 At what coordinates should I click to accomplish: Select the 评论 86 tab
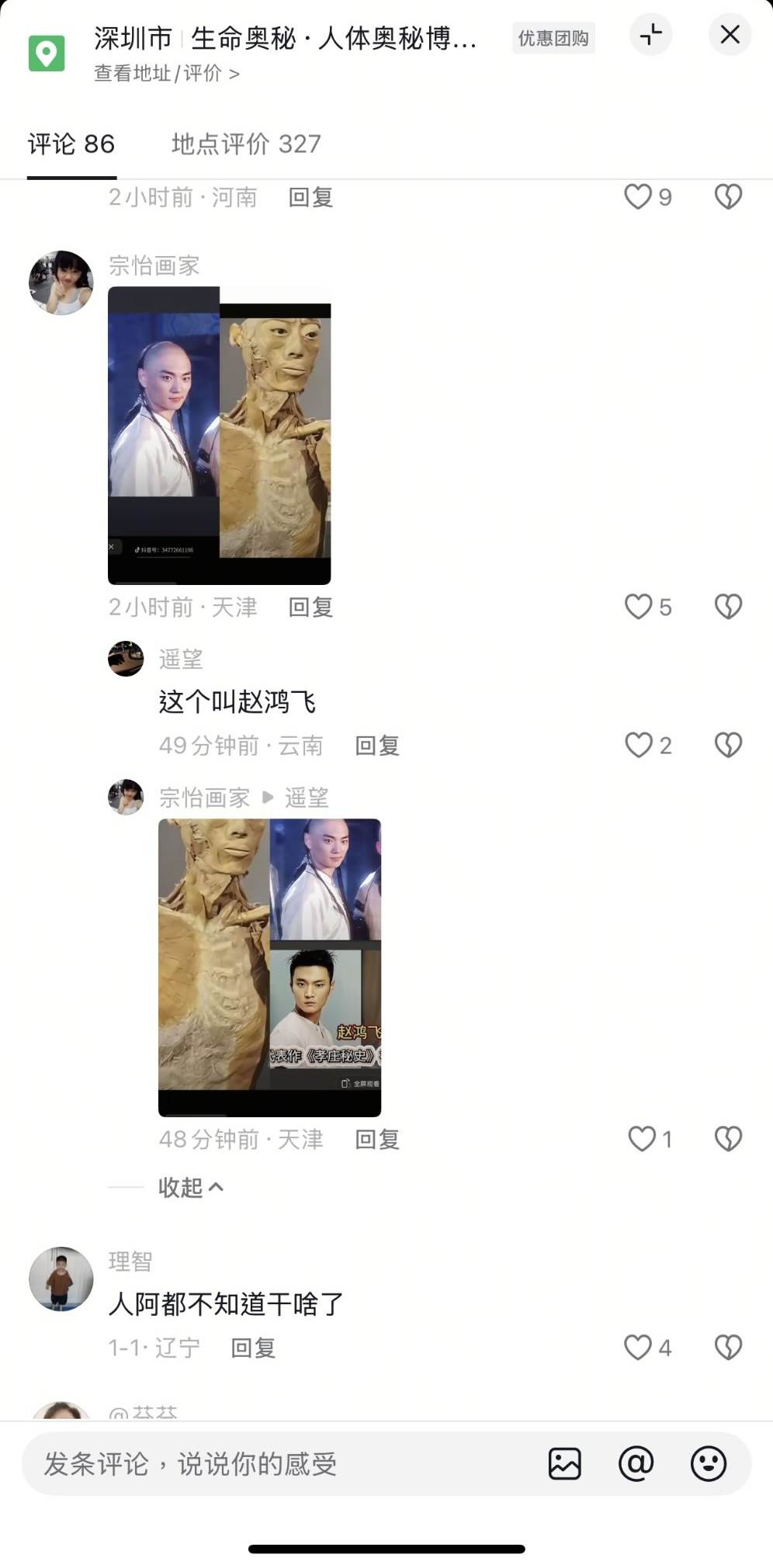click(71, 144)
